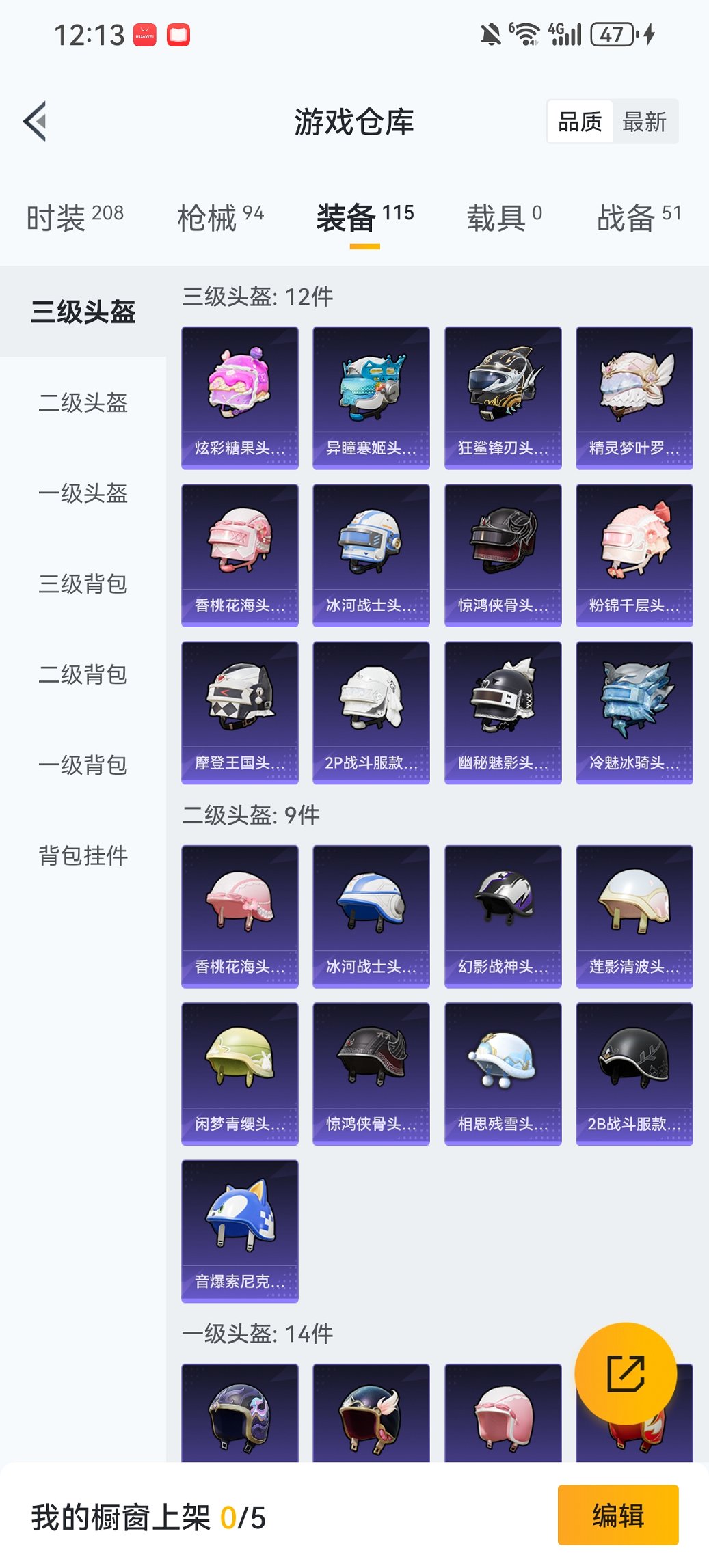Open the 狂鲨锋刃头 helmet details
709x1568 pixels.
point(503,396)
